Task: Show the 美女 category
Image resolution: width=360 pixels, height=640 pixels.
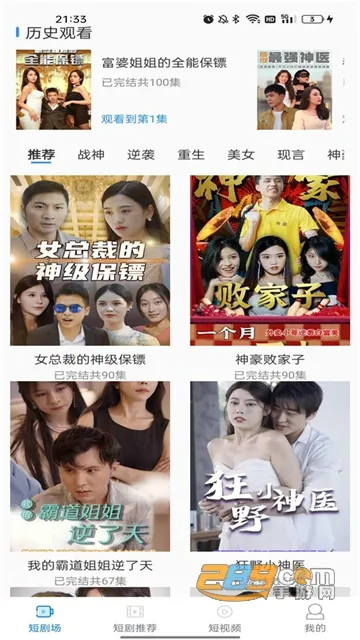Action: tap(241, 155)
